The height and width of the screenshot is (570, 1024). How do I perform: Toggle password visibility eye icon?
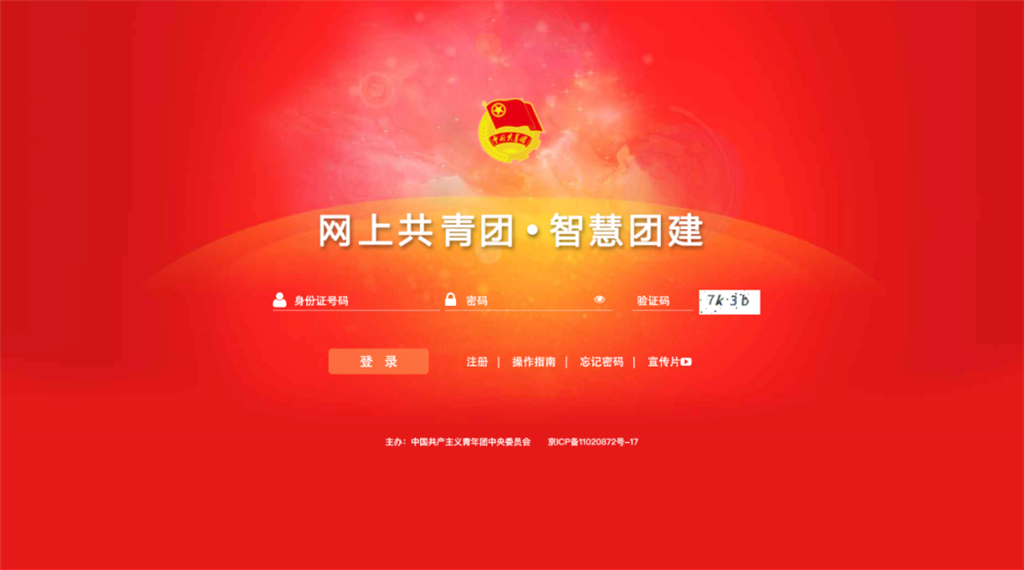(600, 300)
